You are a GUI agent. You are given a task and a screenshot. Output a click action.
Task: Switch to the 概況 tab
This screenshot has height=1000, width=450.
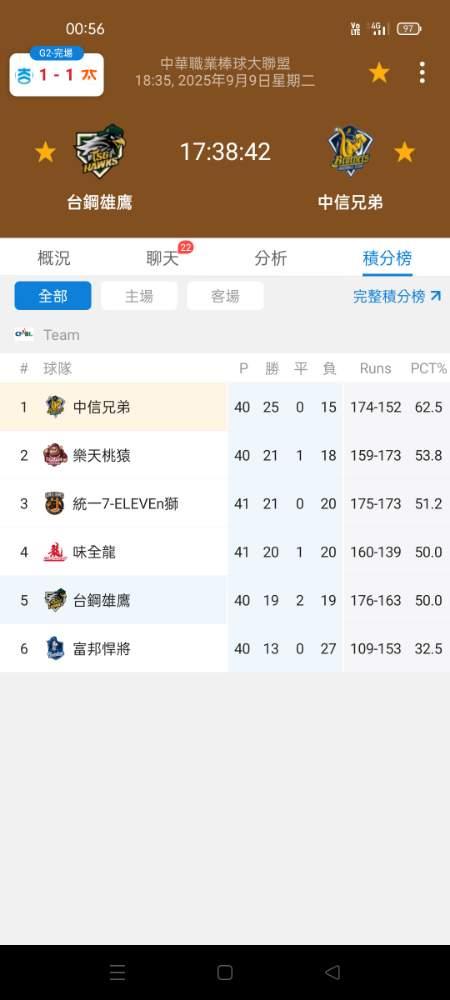click(x=54, y=258)
